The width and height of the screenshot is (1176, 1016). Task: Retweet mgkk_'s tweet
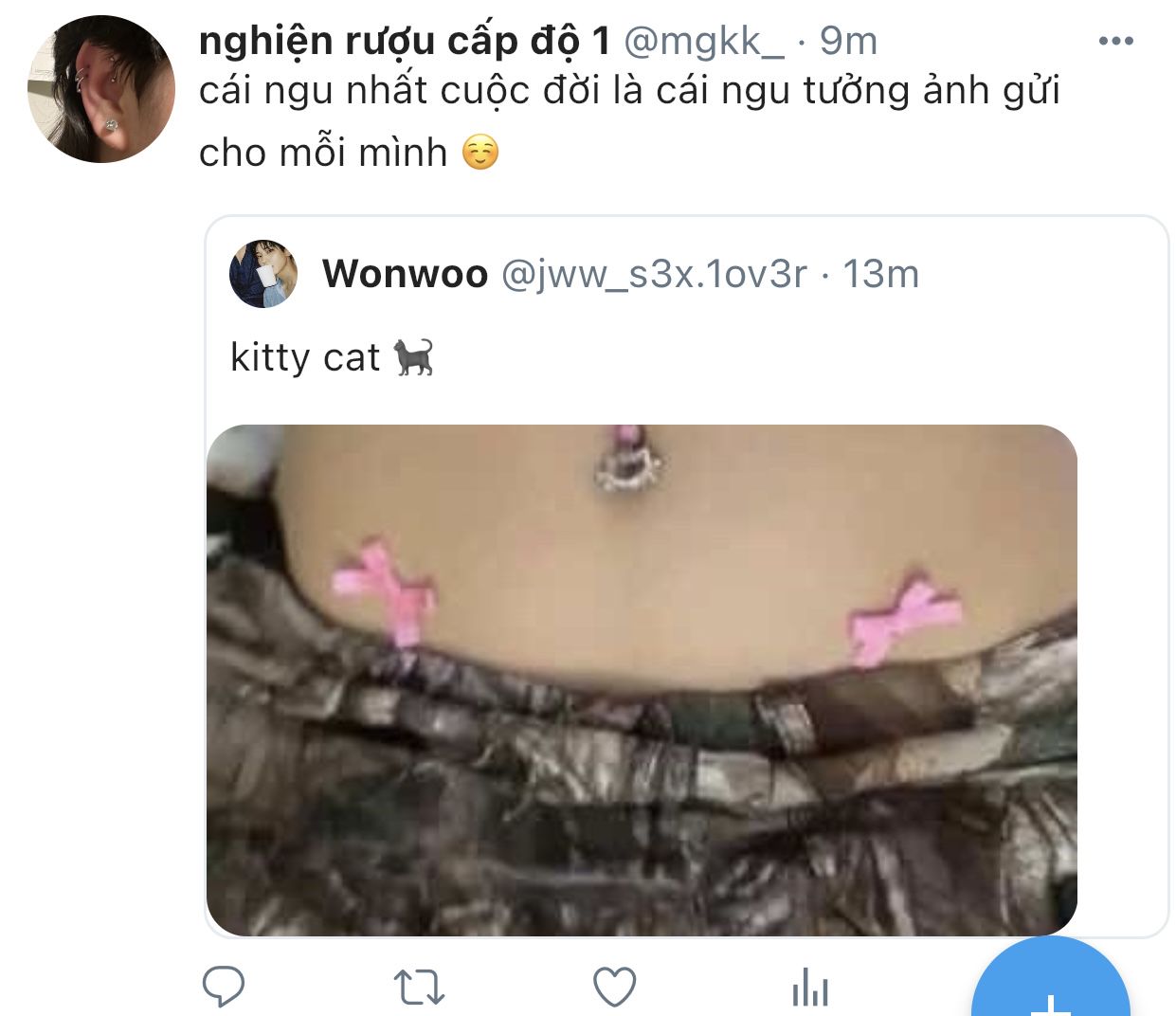coord(419,988)
